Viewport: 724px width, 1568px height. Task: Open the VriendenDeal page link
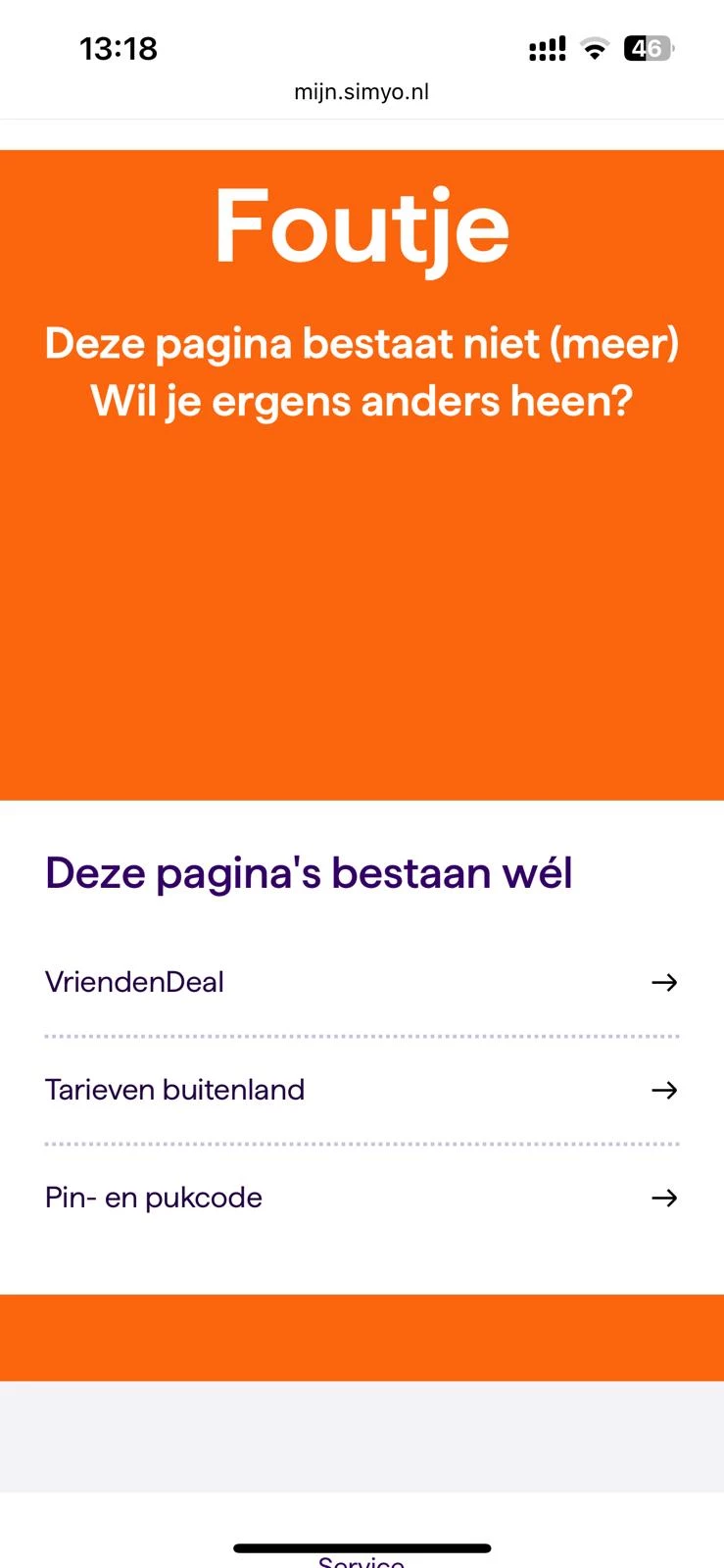click(135, 982)
